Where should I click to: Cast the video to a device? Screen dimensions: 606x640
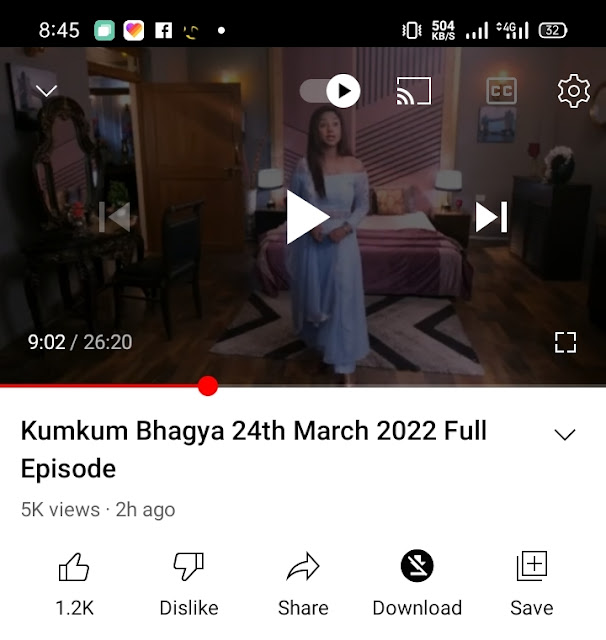(414, 91)
